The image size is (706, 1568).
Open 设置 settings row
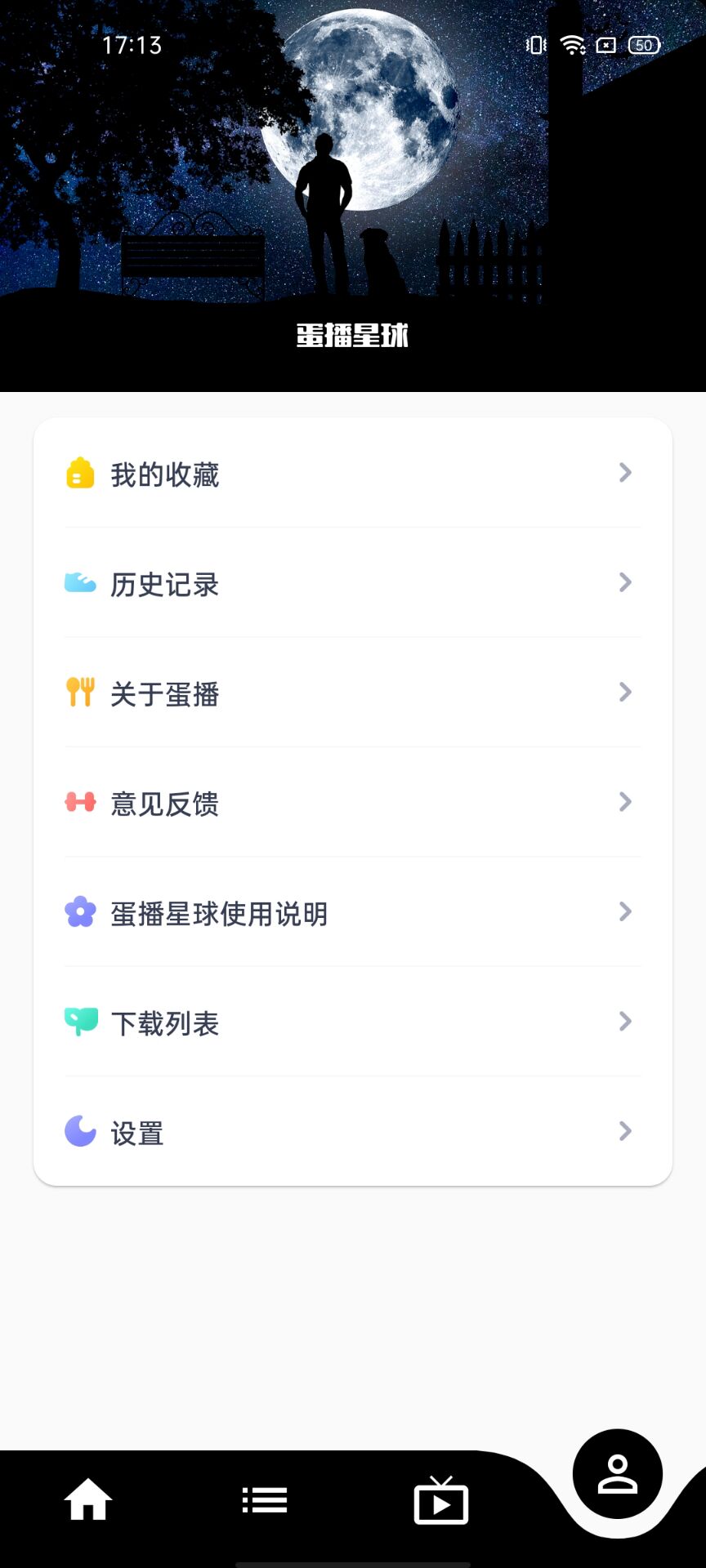[x=353, y=1132]
